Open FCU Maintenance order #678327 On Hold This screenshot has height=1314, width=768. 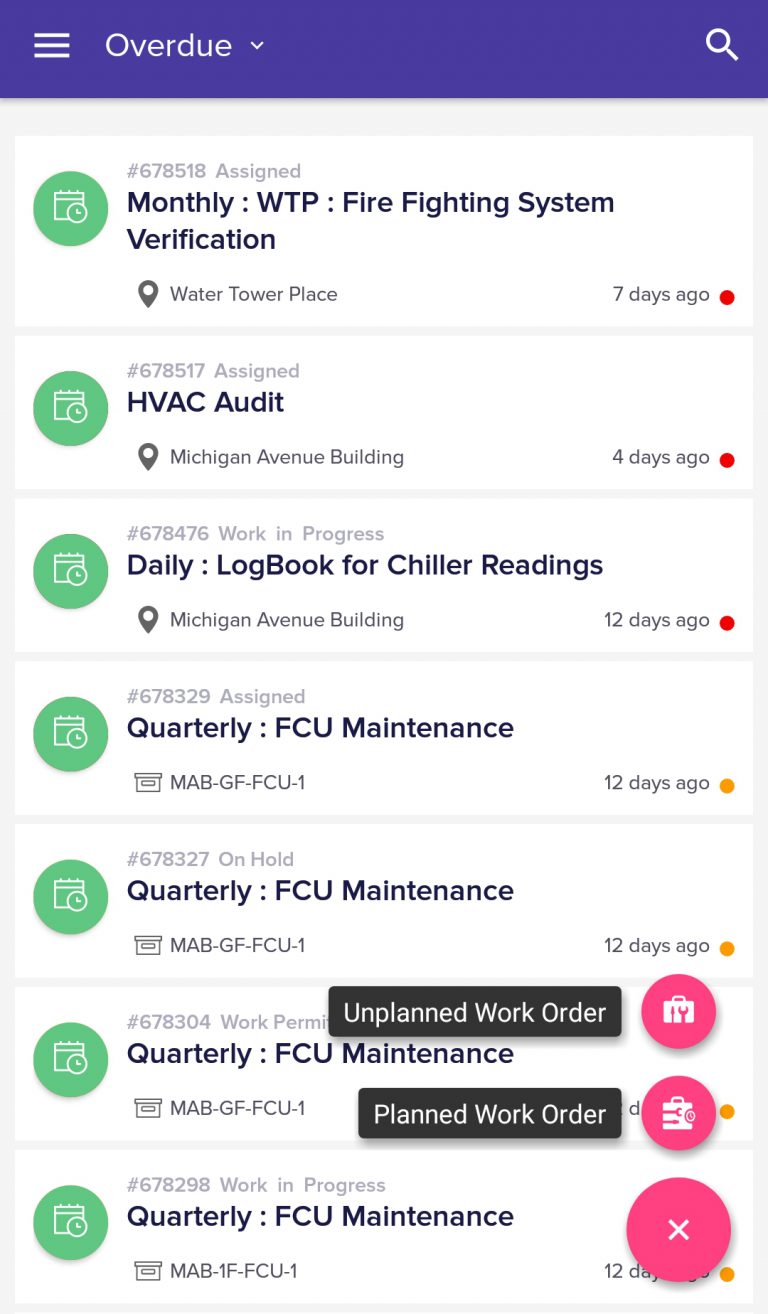point(384,901)
